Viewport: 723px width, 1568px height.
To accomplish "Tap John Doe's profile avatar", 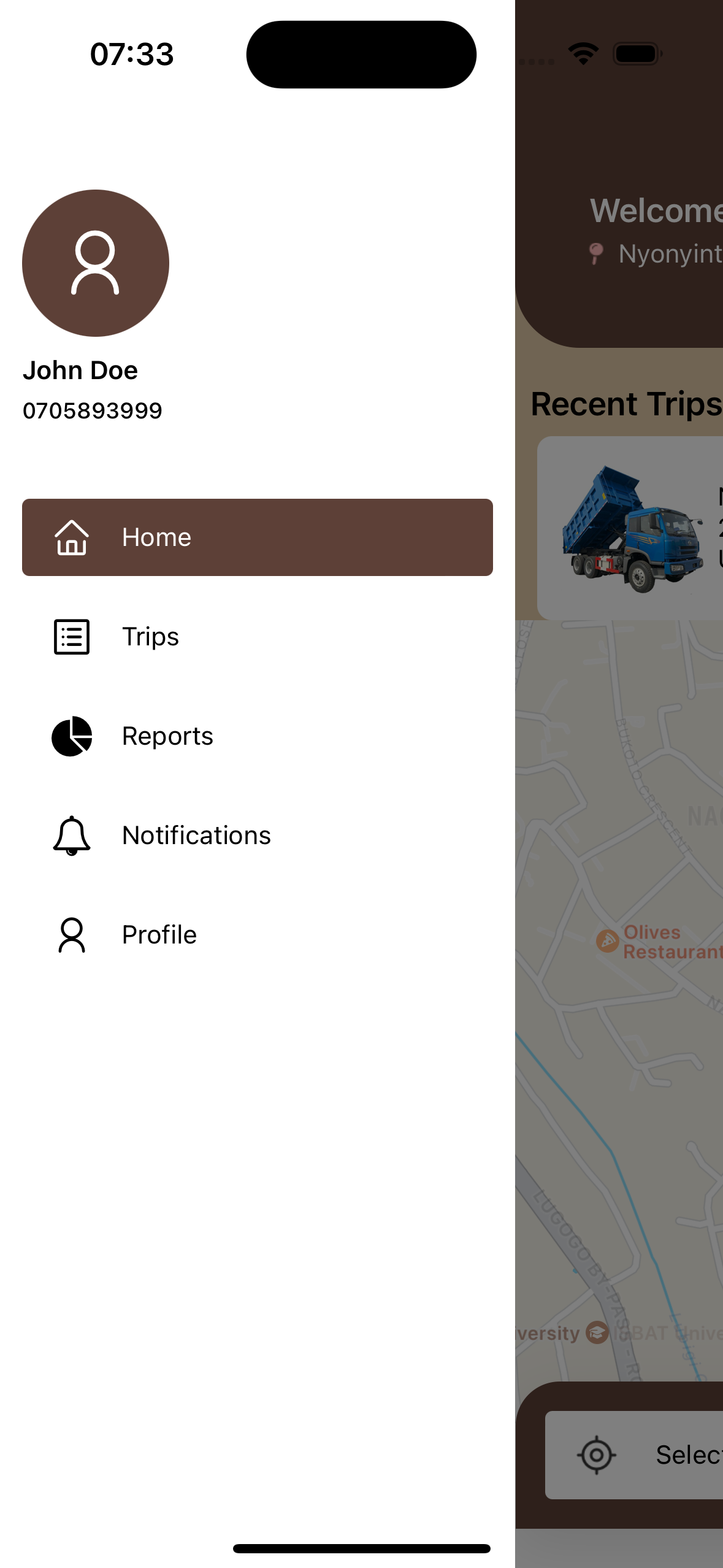I will [96, 263].
